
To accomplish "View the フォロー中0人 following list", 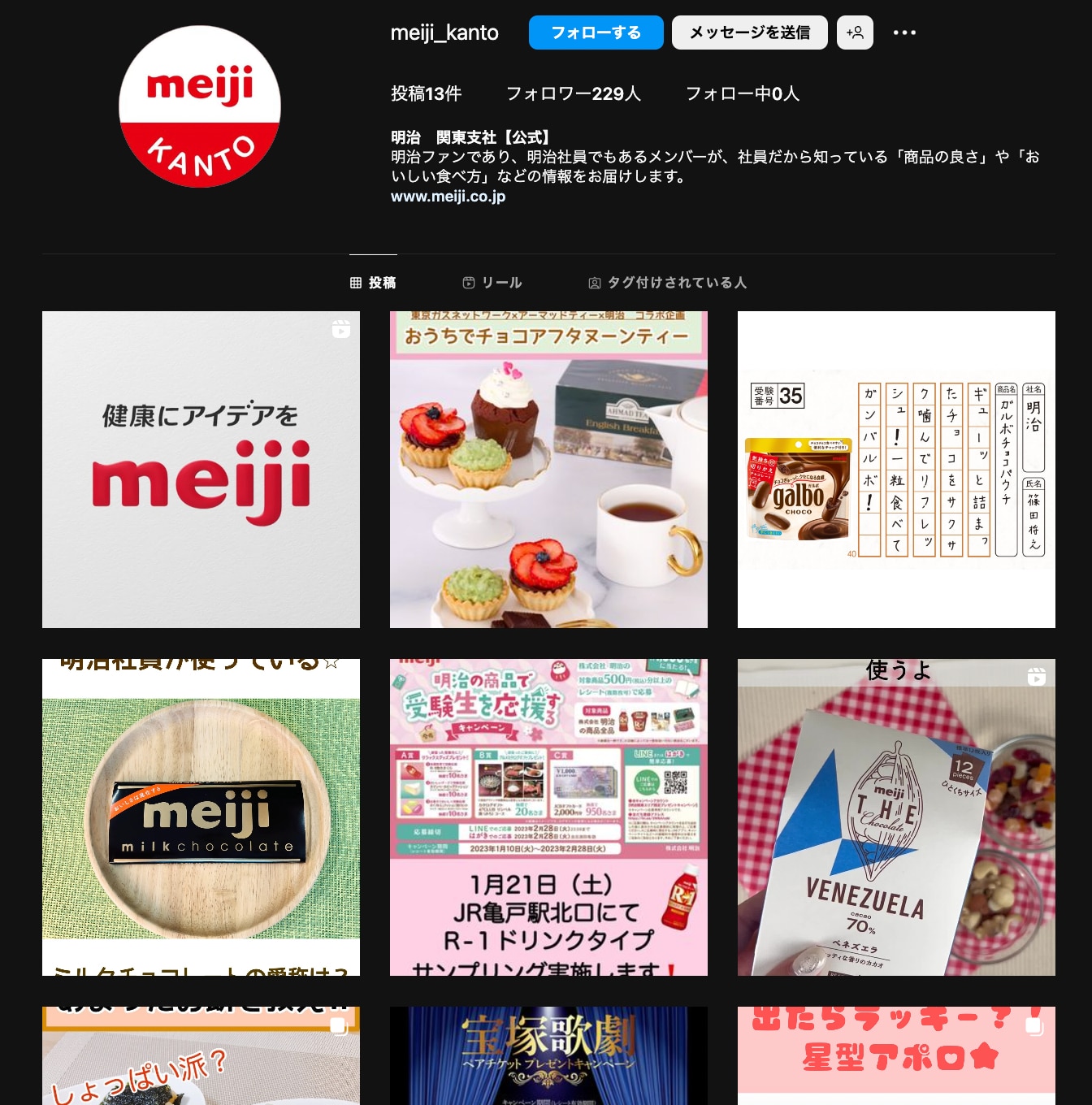I will [x=742, y=93].
